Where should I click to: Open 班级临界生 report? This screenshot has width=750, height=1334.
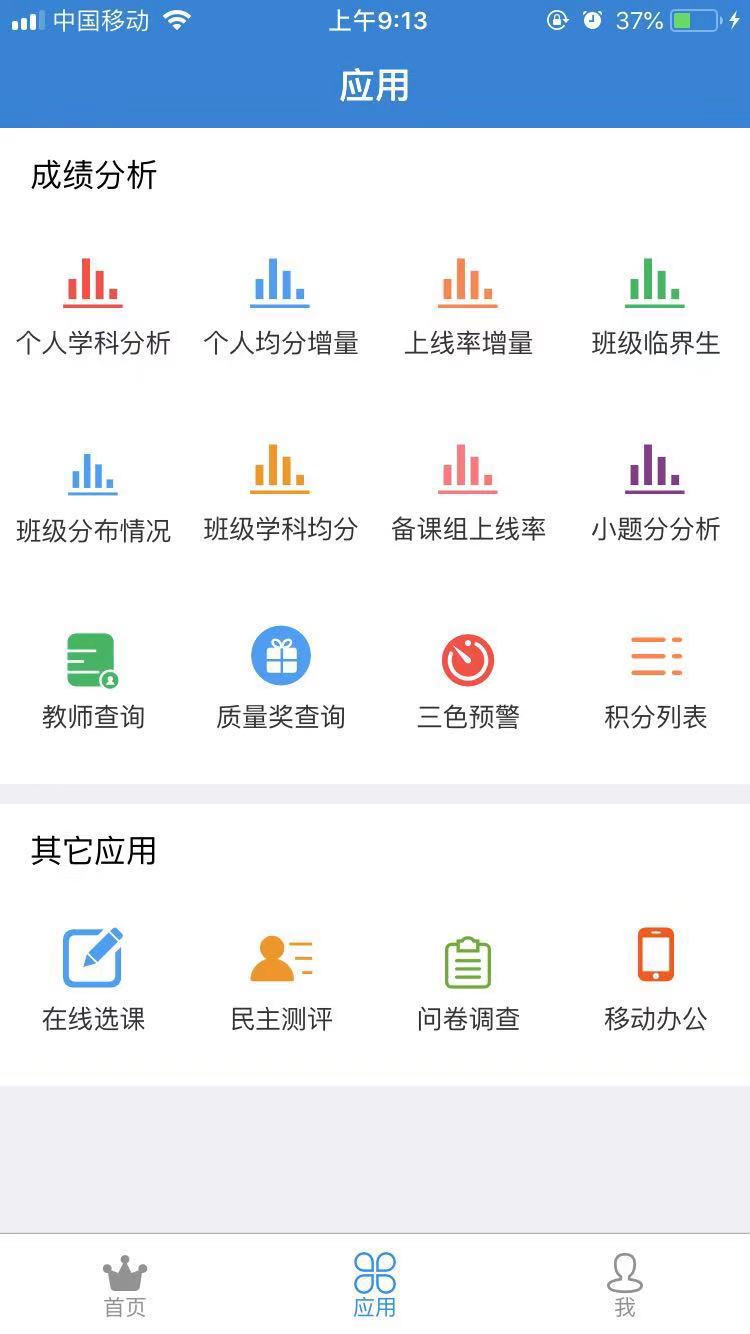(x=655, y=303)
